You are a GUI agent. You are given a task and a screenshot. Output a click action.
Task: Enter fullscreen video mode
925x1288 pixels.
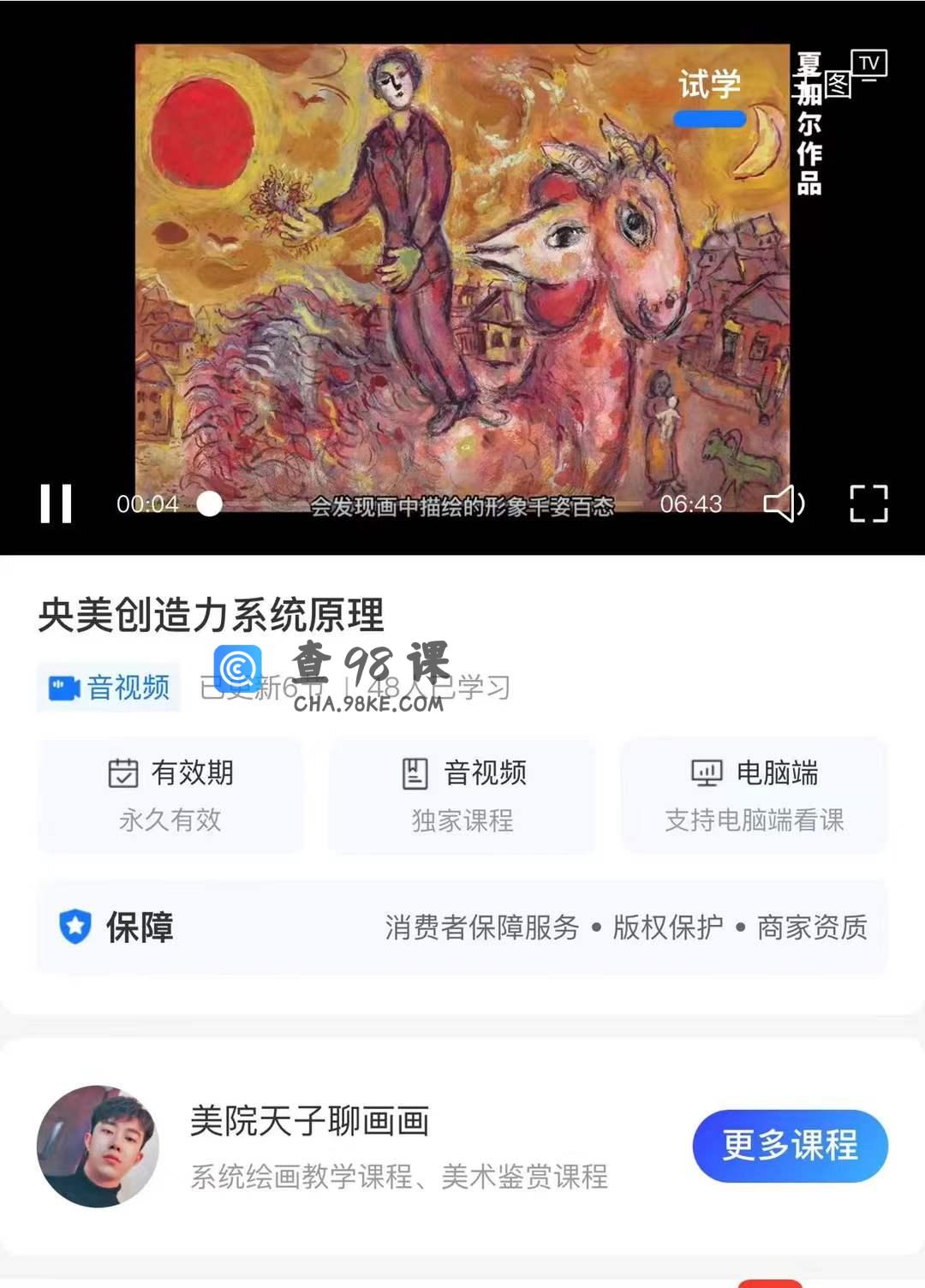click(x=868, y=504)
